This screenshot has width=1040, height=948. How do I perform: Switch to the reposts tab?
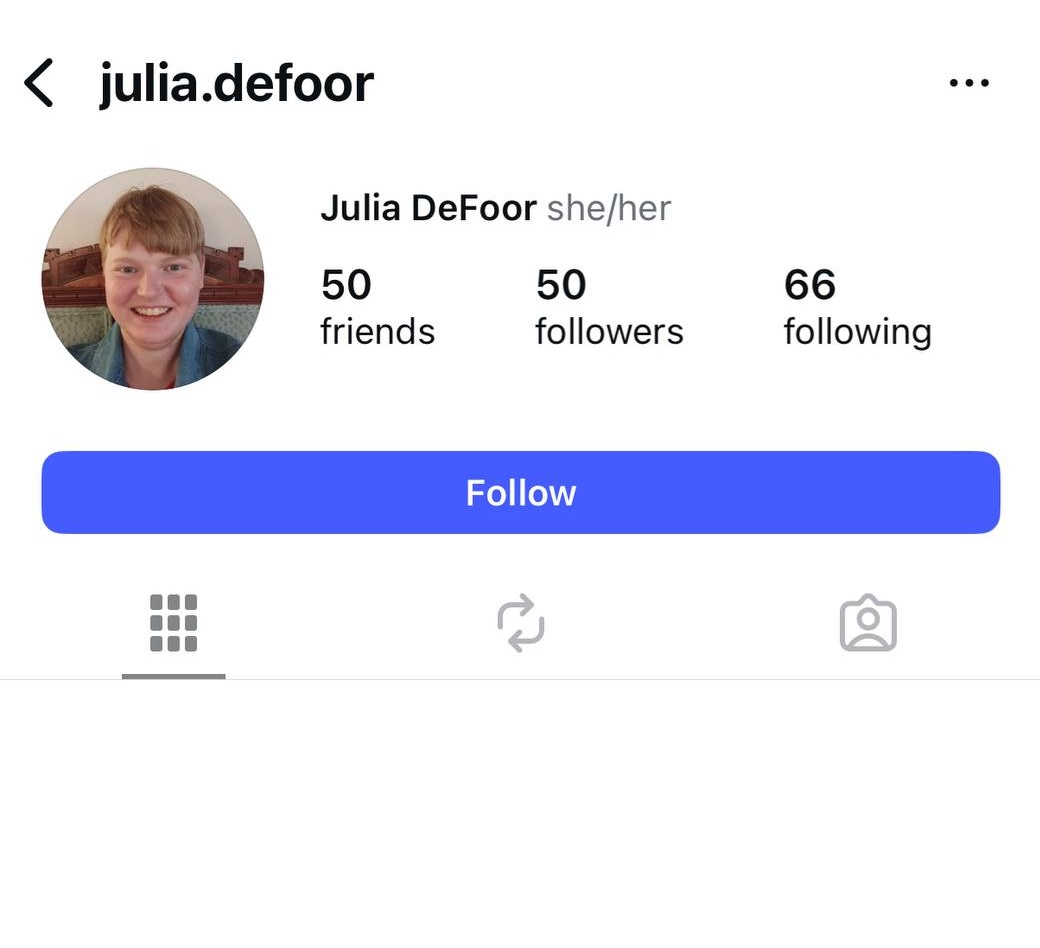pyautogui.click(x=521, y=624)
